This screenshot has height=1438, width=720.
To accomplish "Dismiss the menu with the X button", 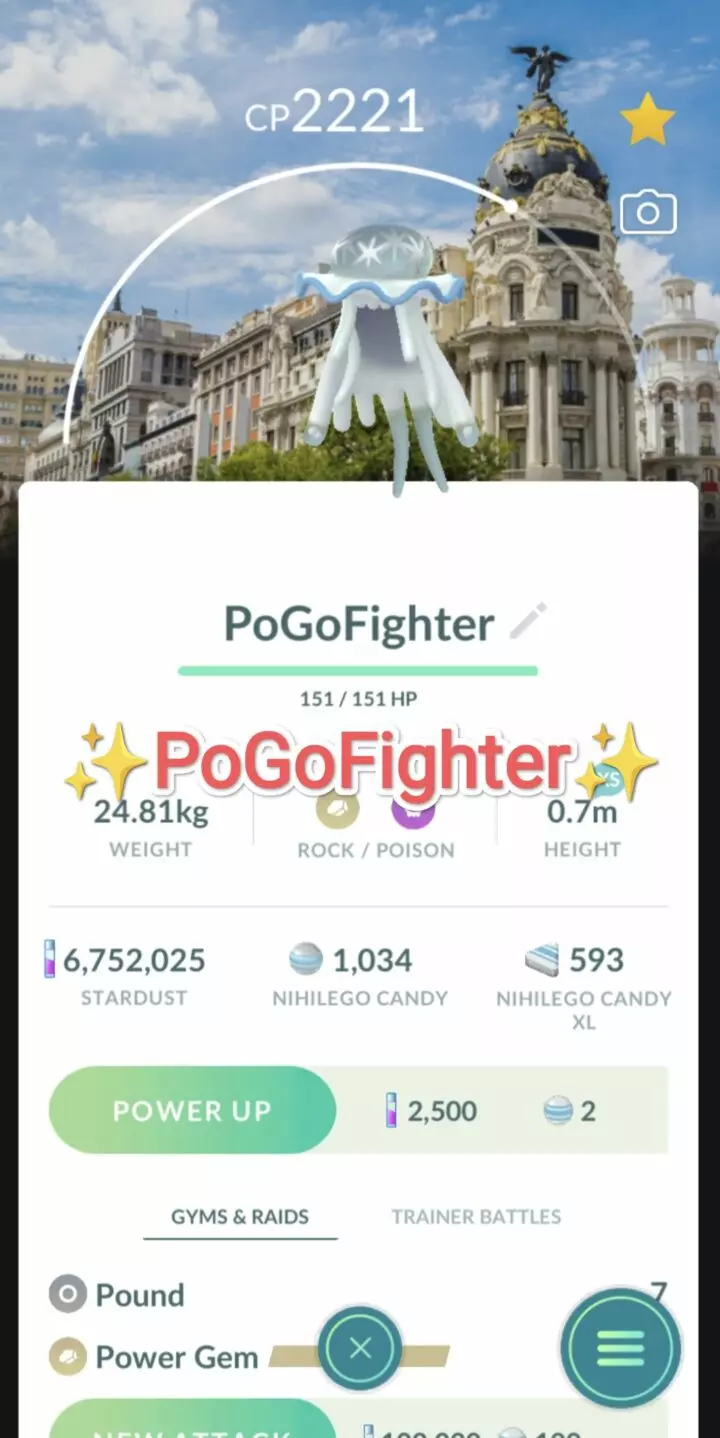I will [360, 1347].
